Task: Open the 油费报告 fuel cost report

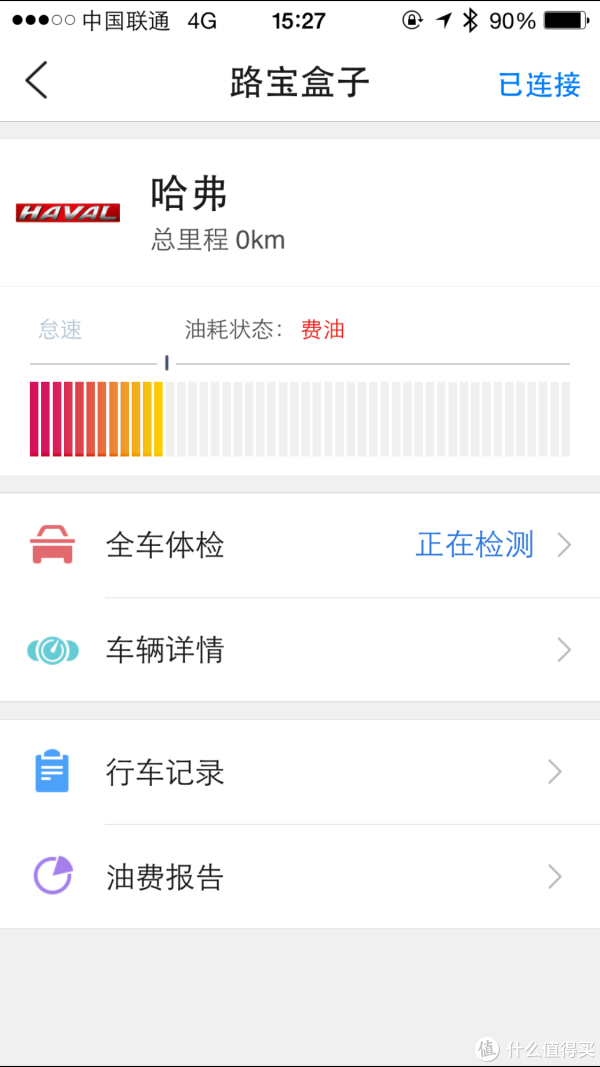Action: pyautogui.click(x=300, y=876)
